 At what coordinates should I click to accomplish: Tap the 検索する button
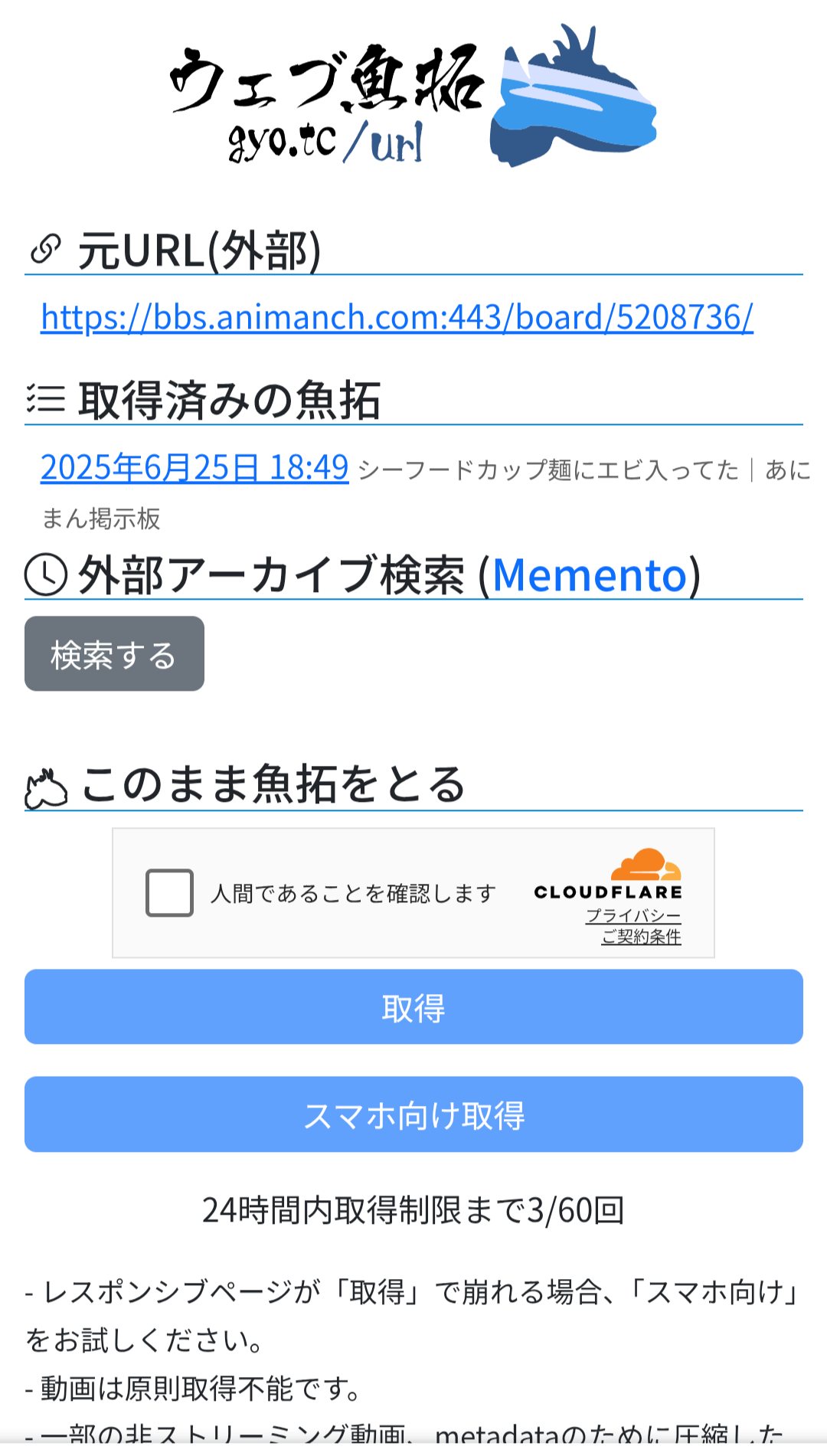[114, 653]
